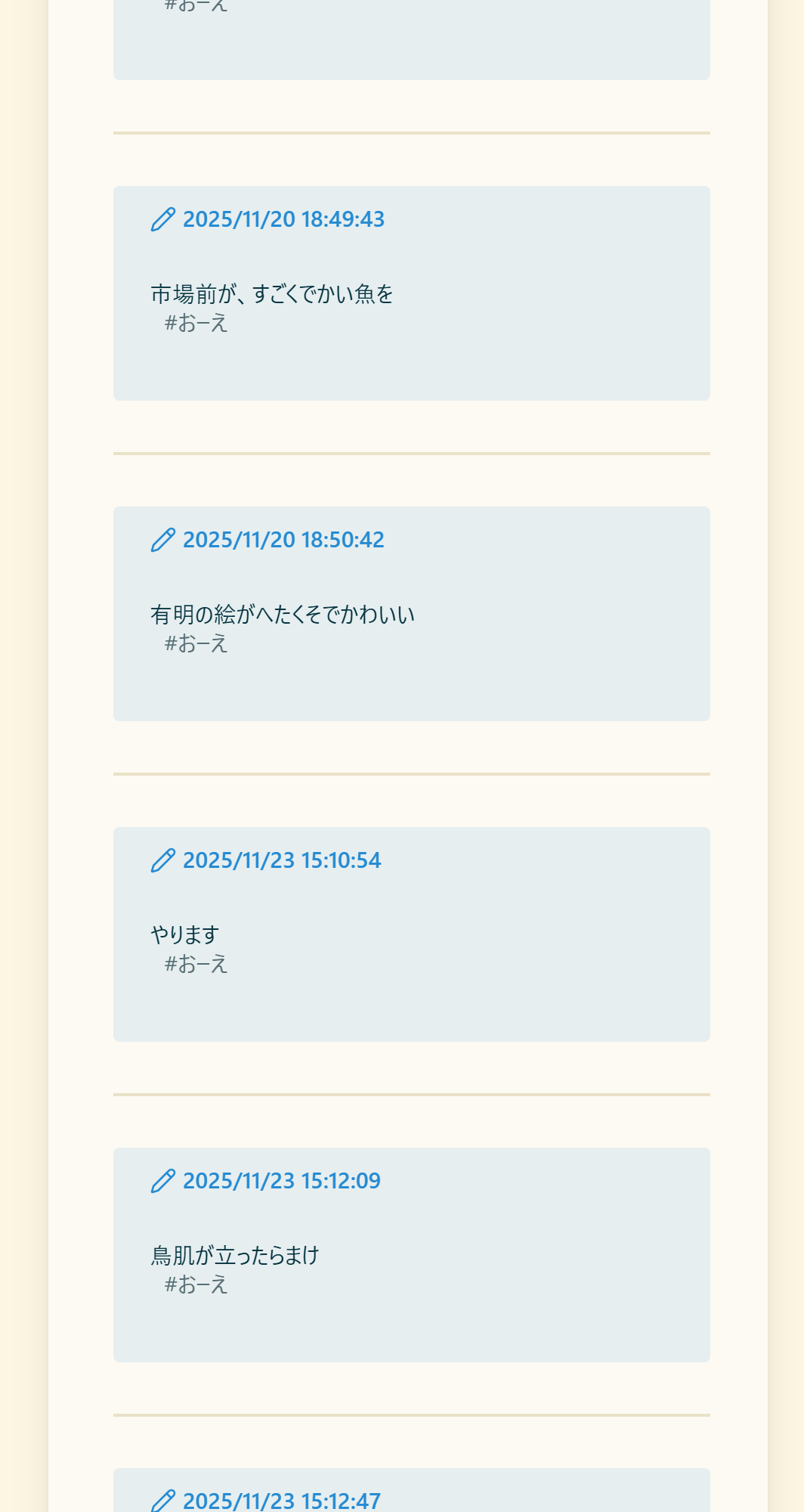Open post dated 2025/11/23 15:12:47
This screenshot has width=804, height=1512.
(x=281, y=1500)
